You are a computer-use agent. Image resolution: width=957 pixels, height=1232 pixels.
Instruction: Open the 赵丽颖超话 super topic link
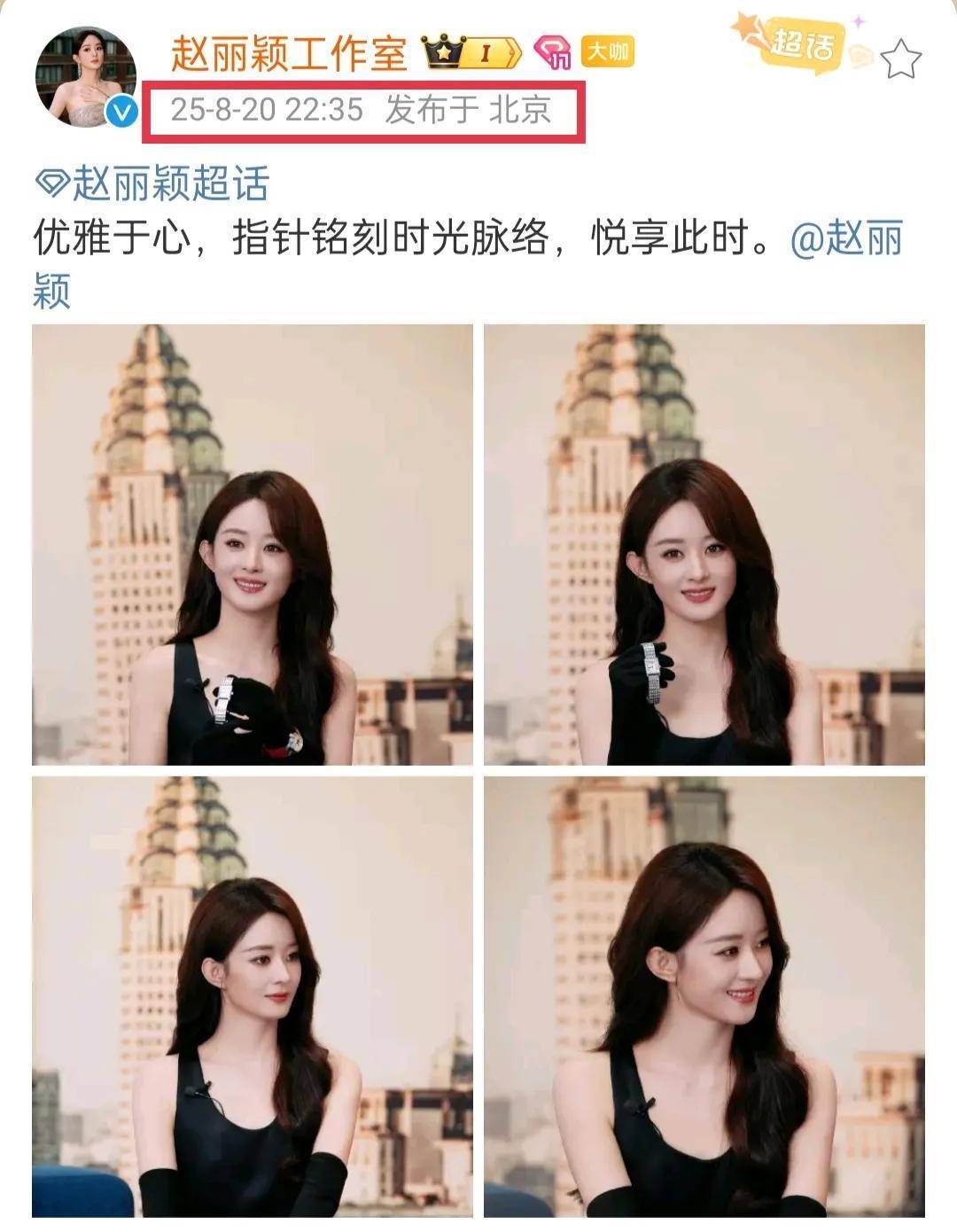tap(152, 184)
